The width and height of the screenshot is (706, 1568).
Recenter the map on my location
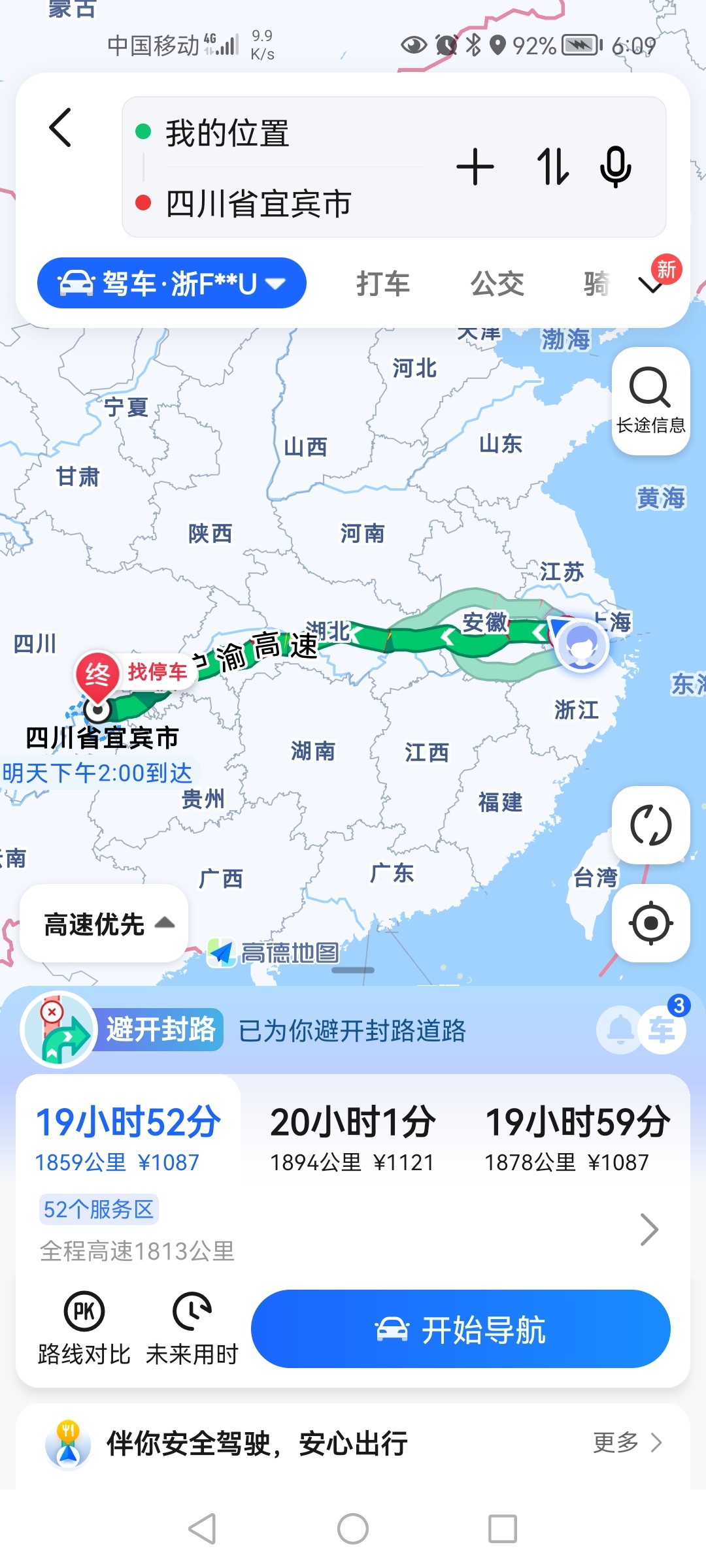point(650,923)
